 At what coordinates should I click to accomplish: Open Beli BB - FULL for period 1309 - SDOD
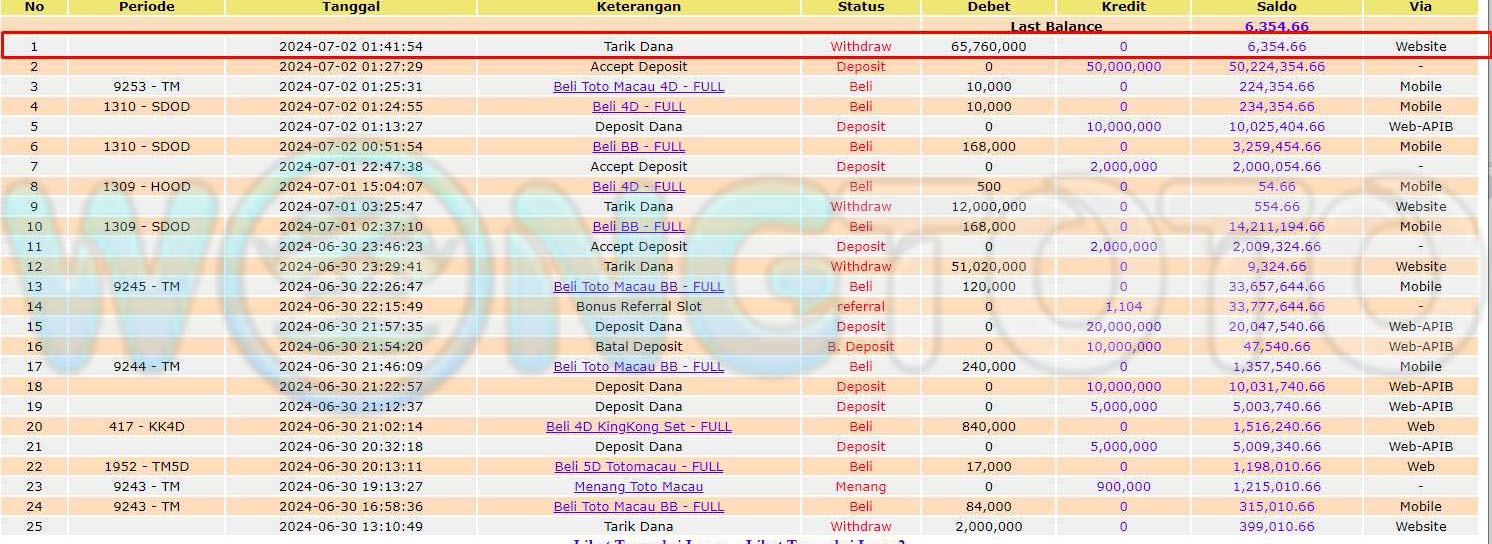coord(638,227)
